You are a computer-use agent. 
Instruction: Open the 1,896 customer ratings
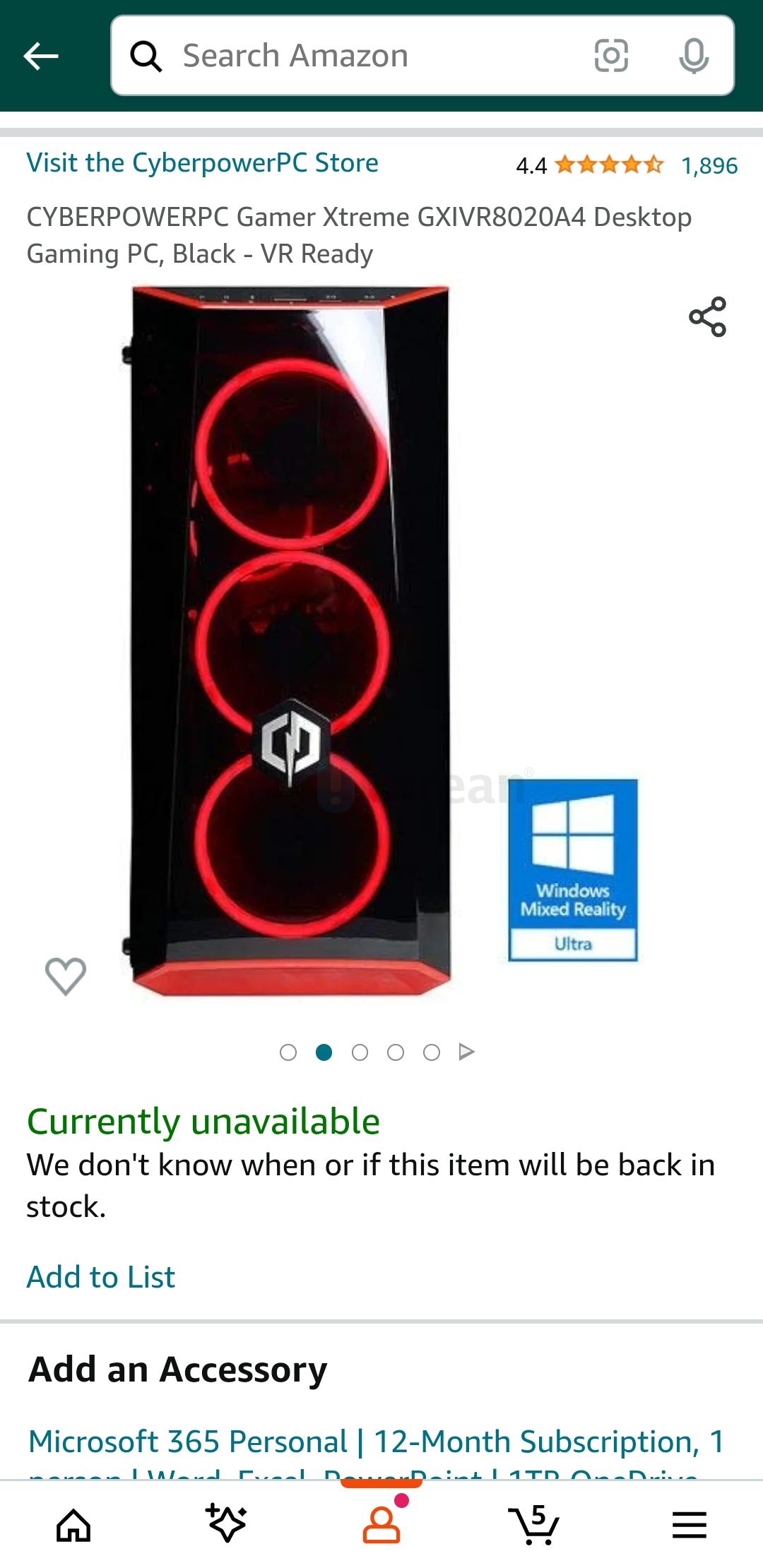pyautogui.click(x=709, y=166)
